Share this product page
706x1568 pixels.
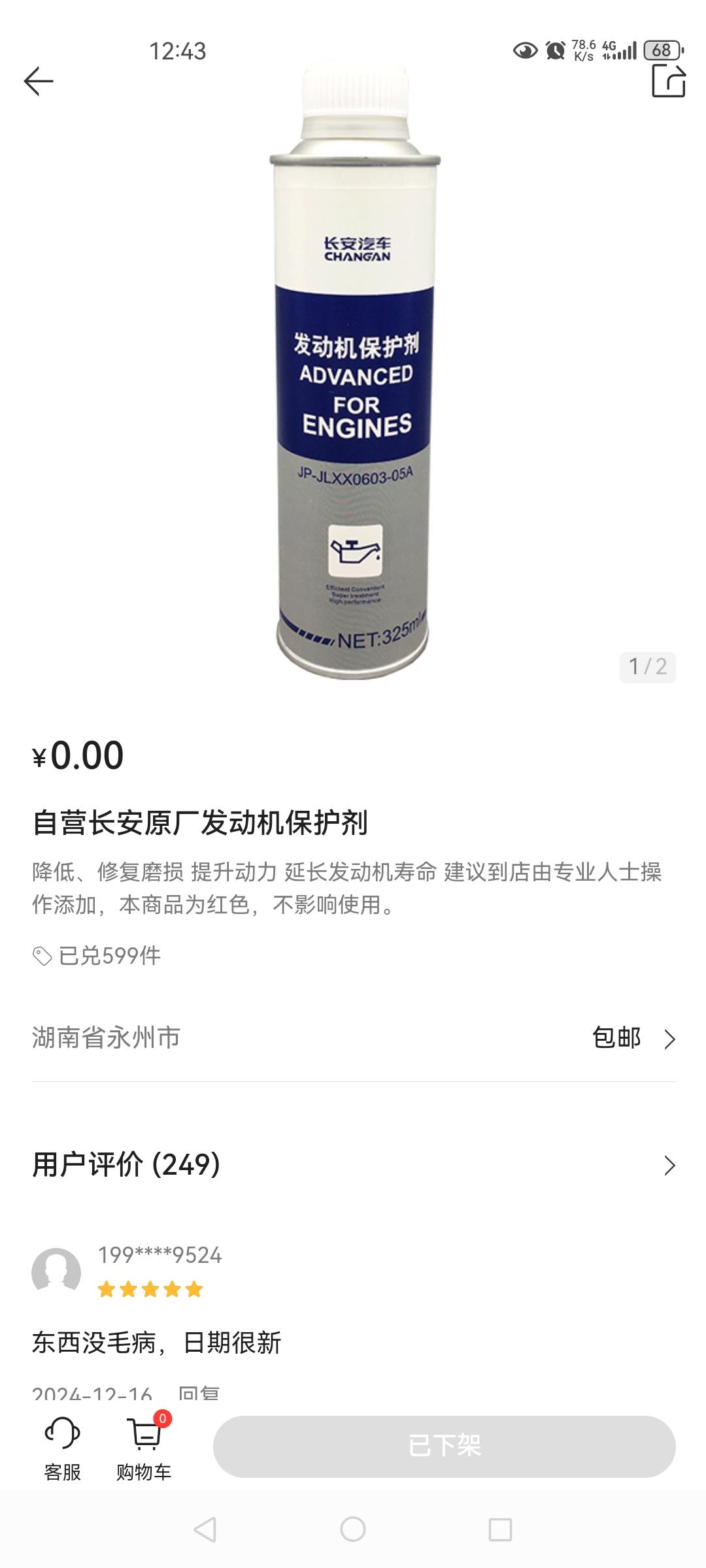tap(668, 82)
